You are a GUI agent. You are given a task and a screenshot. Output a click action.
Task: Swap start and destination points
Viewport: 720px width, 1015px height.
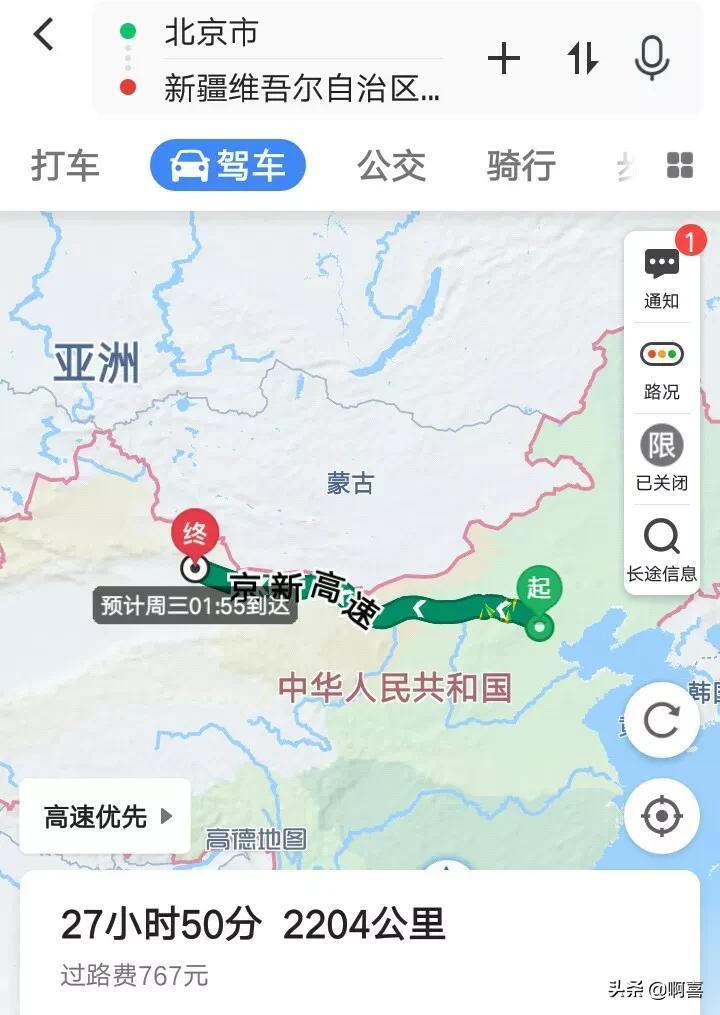(x=582, y=60)
